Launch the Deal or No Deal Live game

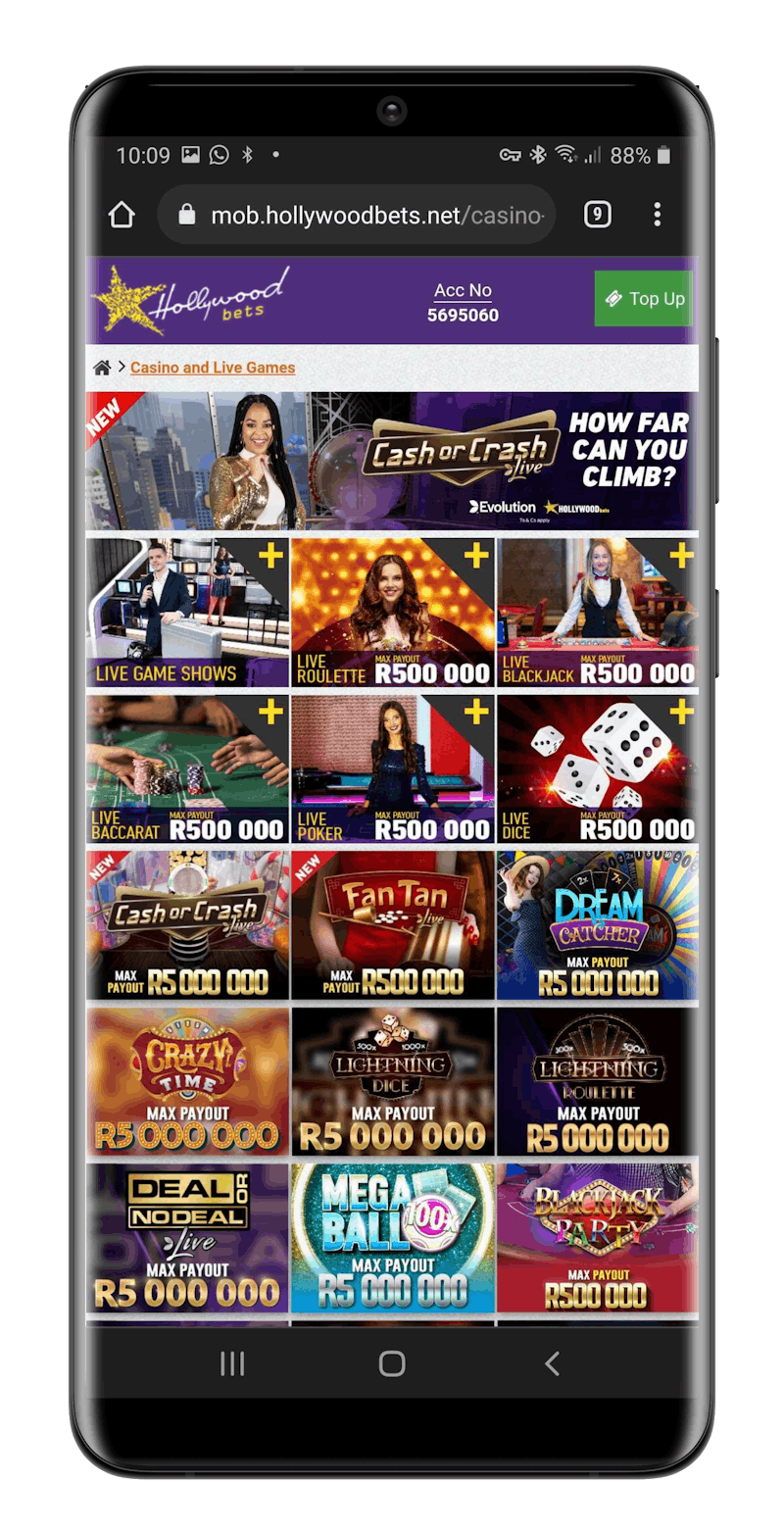click(187, 1238)
